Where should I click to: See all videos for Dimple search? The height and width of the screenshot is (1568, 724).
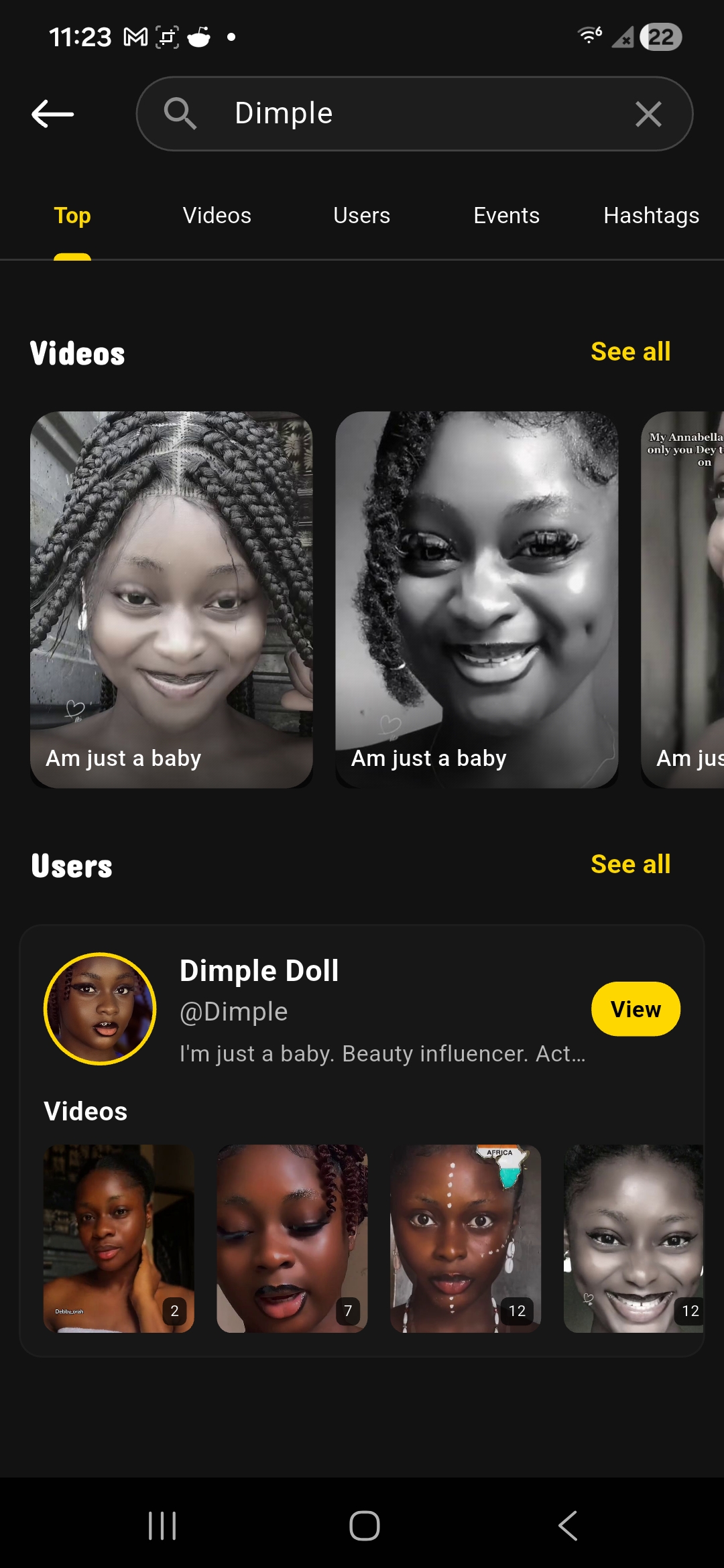[630, 350]
